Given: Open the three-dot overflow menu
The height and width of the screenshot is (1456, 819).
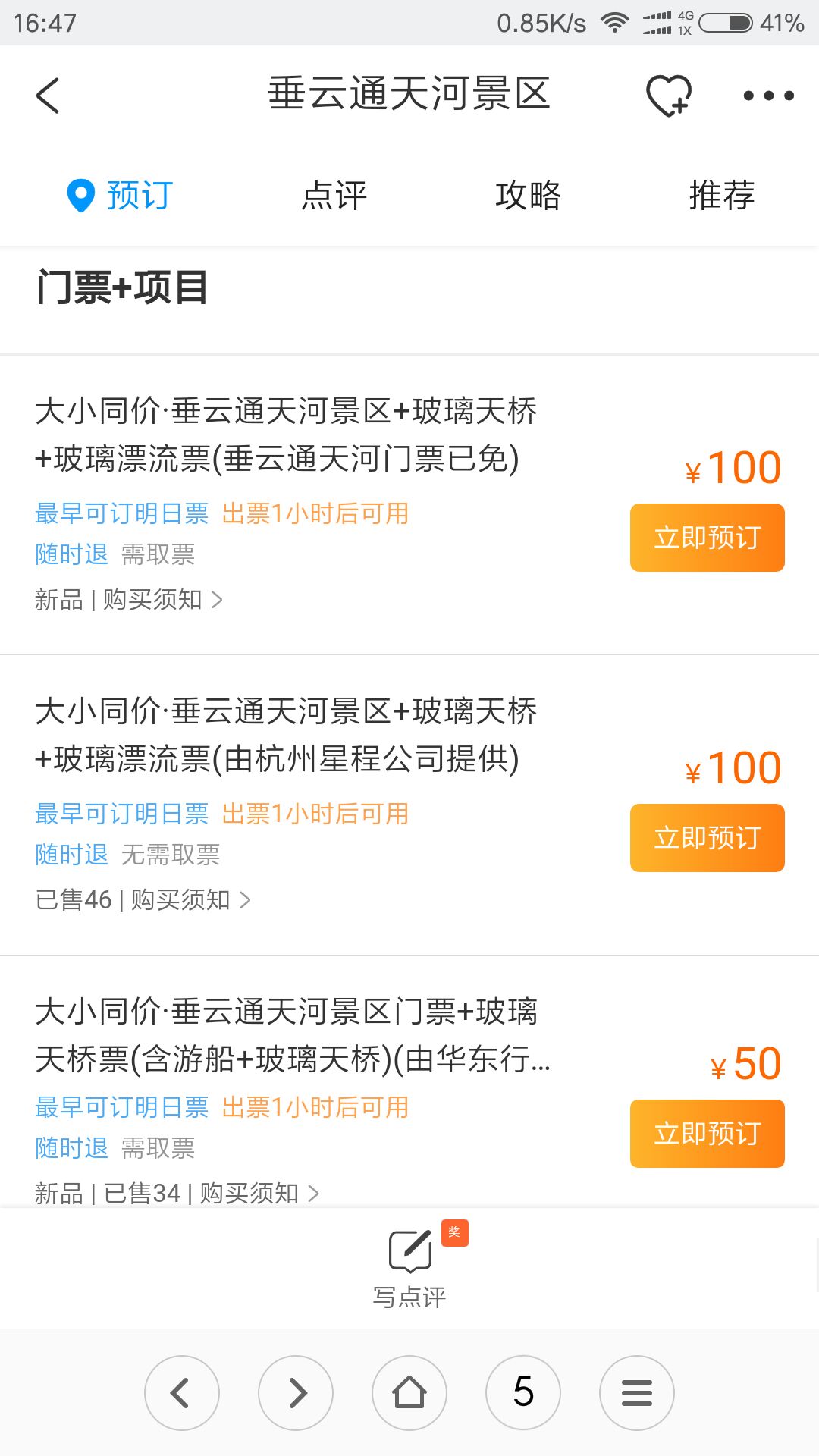Looking at the screenshot, I should coord(768,96).
